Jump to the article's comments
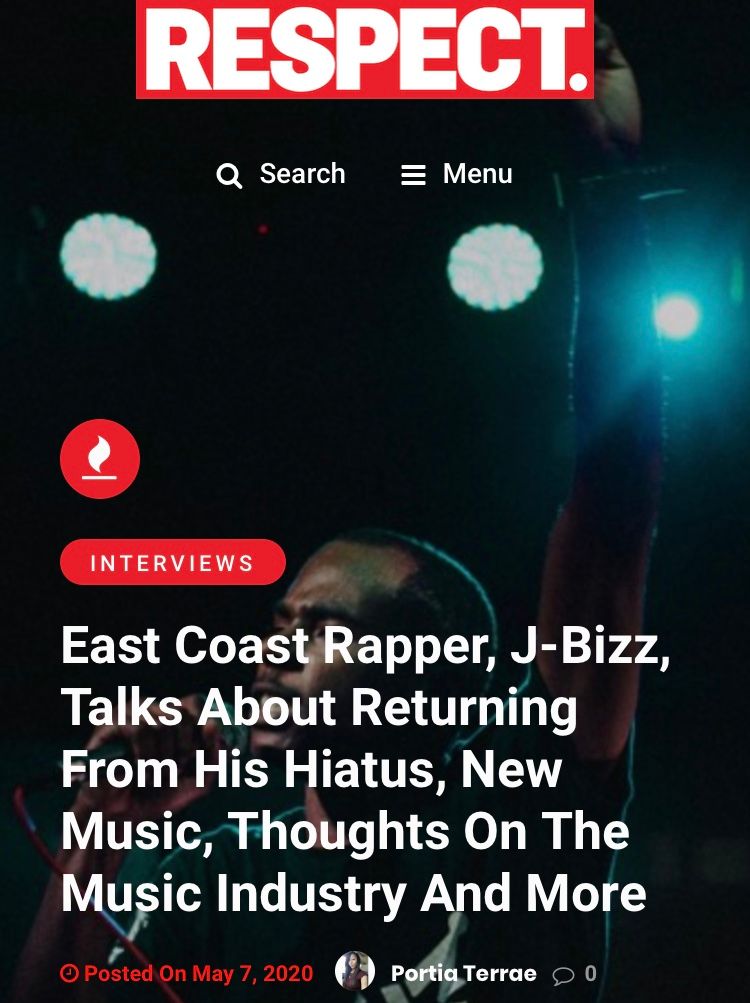Viewport: 750px width, 1003px height. [575, 974]
